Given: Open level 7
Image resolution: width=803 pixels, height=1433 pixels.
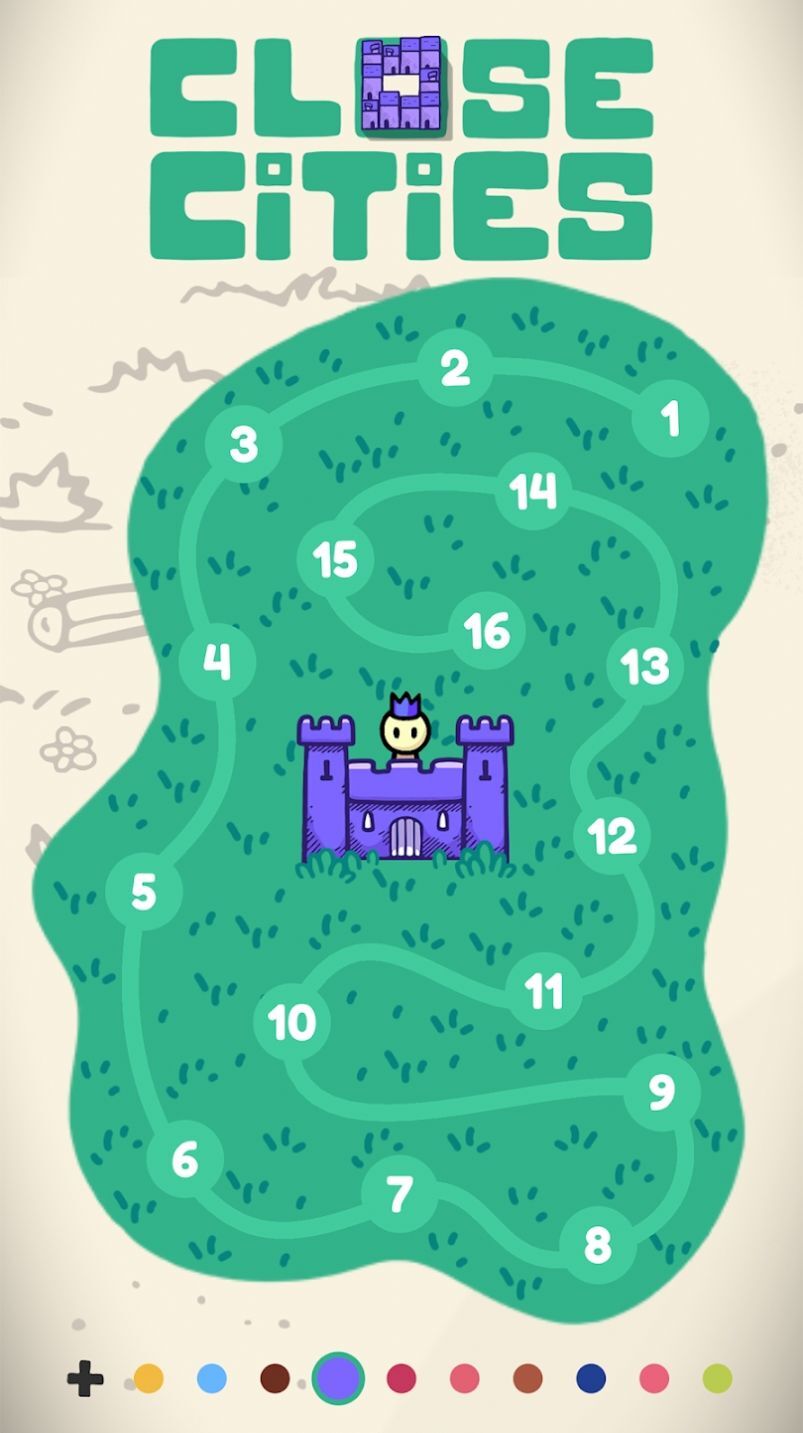Looking at the screenshot, I should tap(399, 1193).
